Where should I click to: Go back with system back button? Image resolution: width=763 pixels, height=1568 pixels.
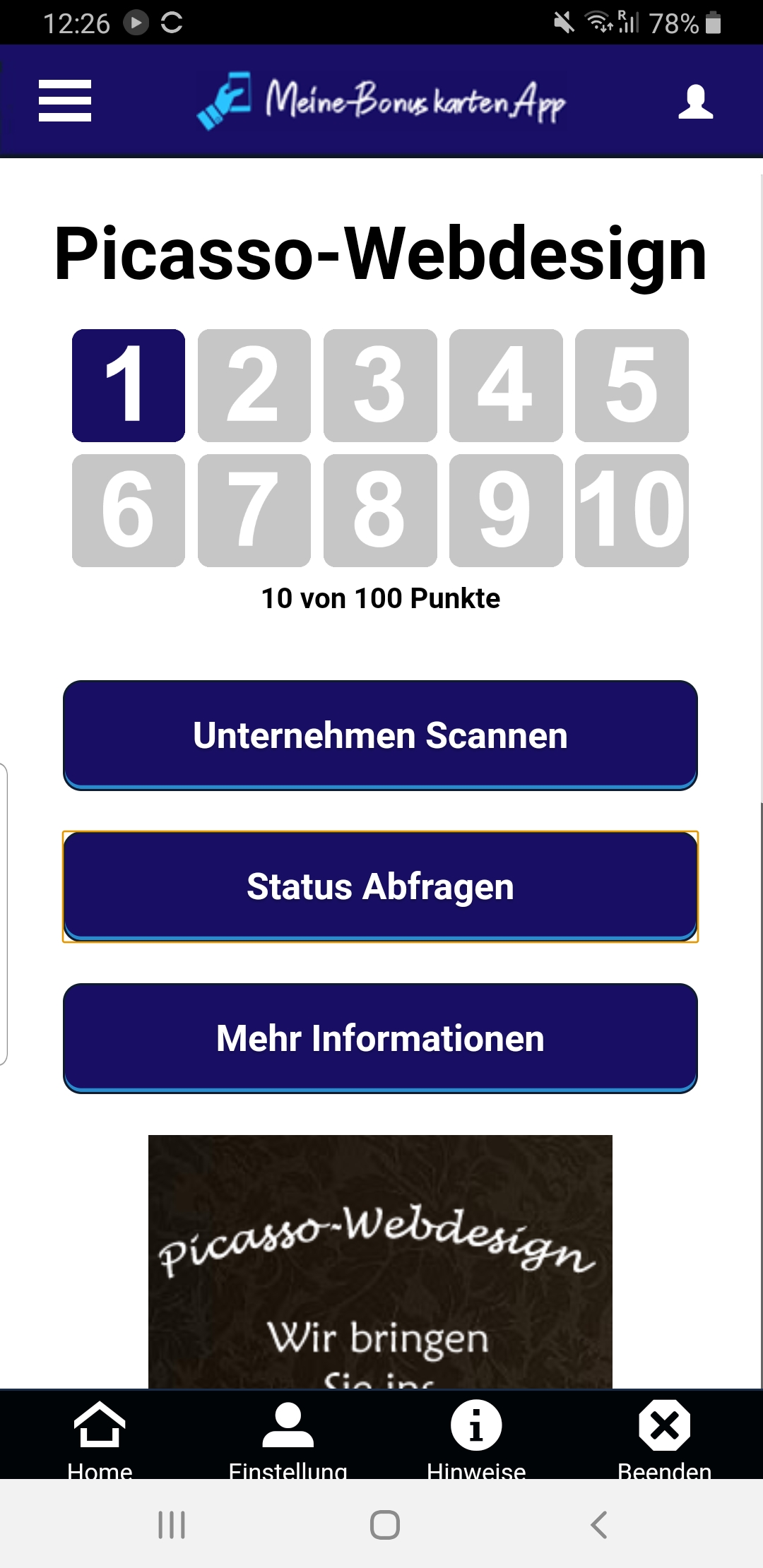599,1525
